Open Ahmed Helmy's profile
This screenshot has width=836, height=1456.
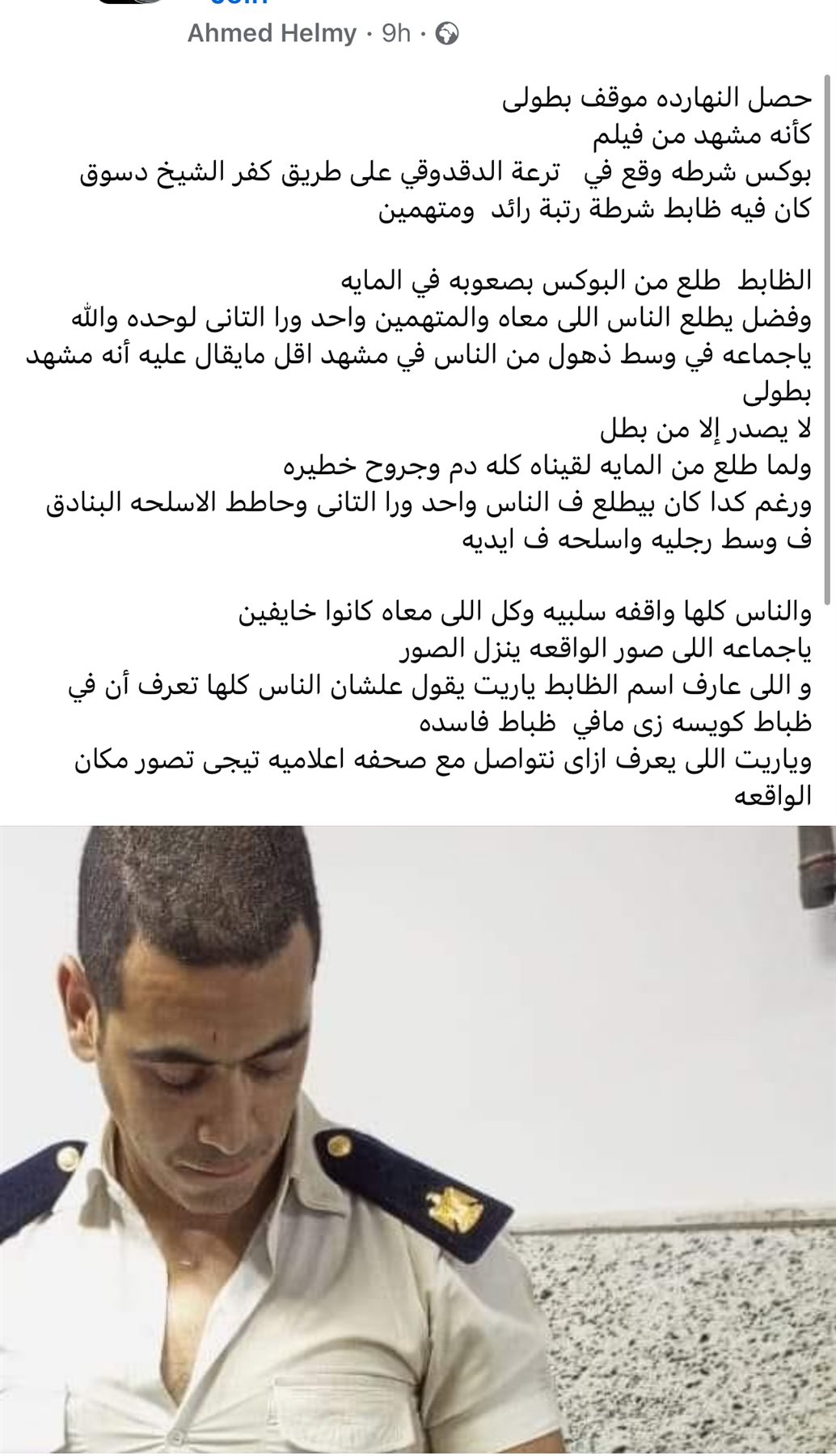pos(272,33)
